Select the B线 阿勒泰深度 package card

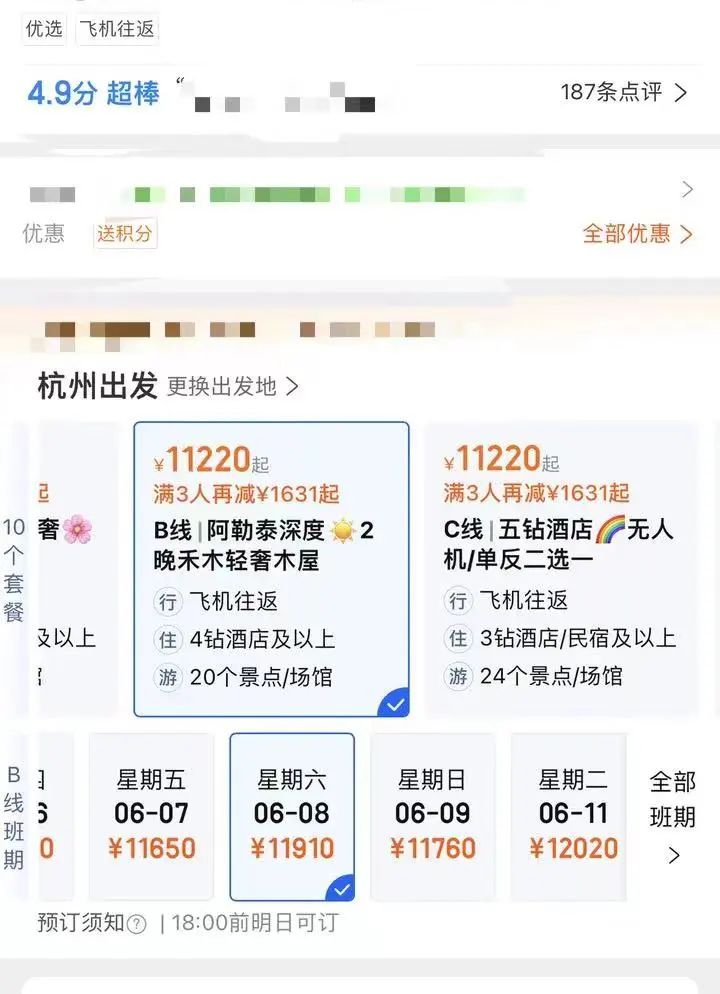pos(271,568)
